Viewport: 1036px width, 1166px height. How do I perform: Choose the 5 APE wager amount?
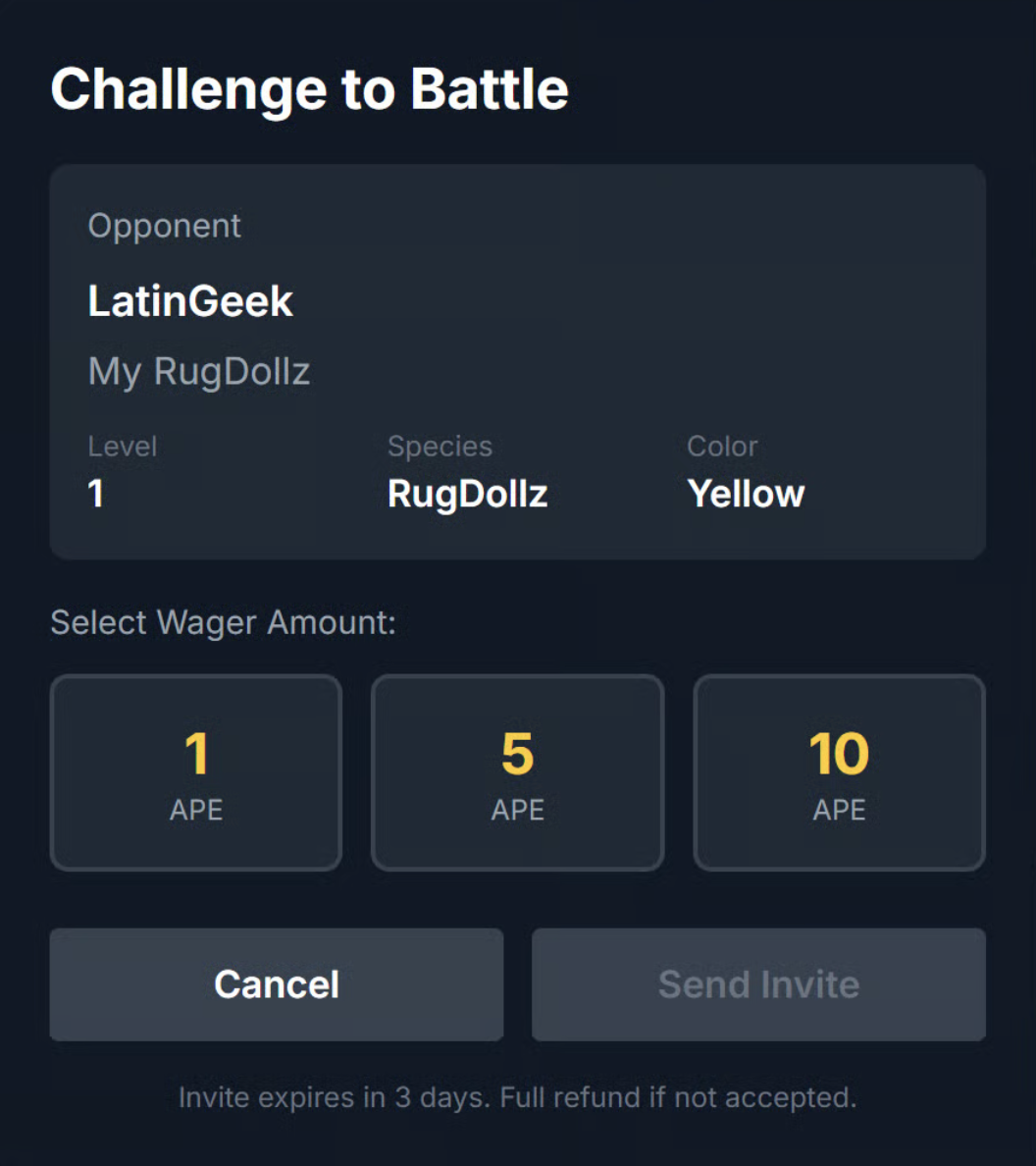coord(518,772)
